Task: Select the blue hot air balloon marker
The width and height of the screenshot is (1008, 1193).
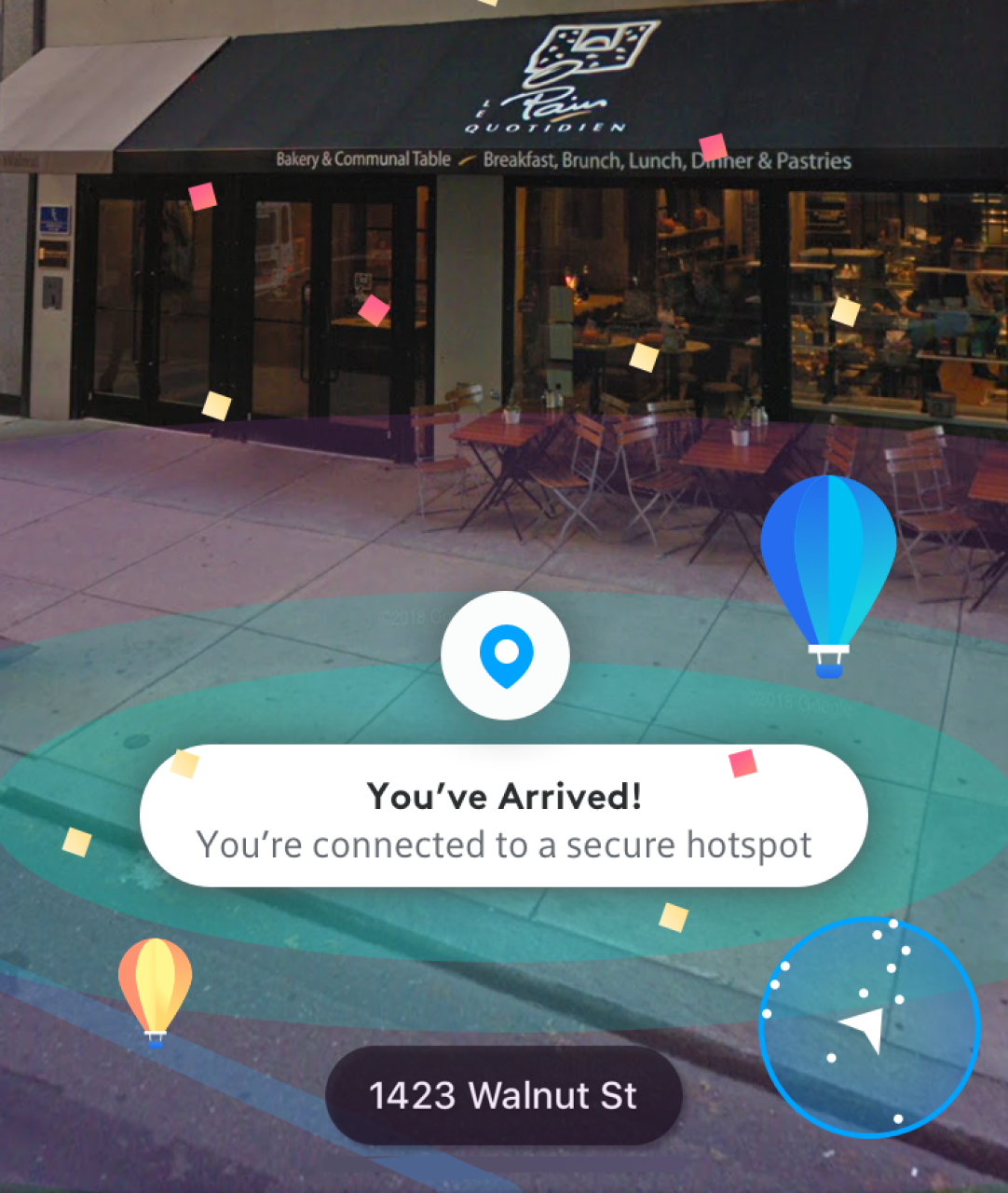Action: click(827, 569)
